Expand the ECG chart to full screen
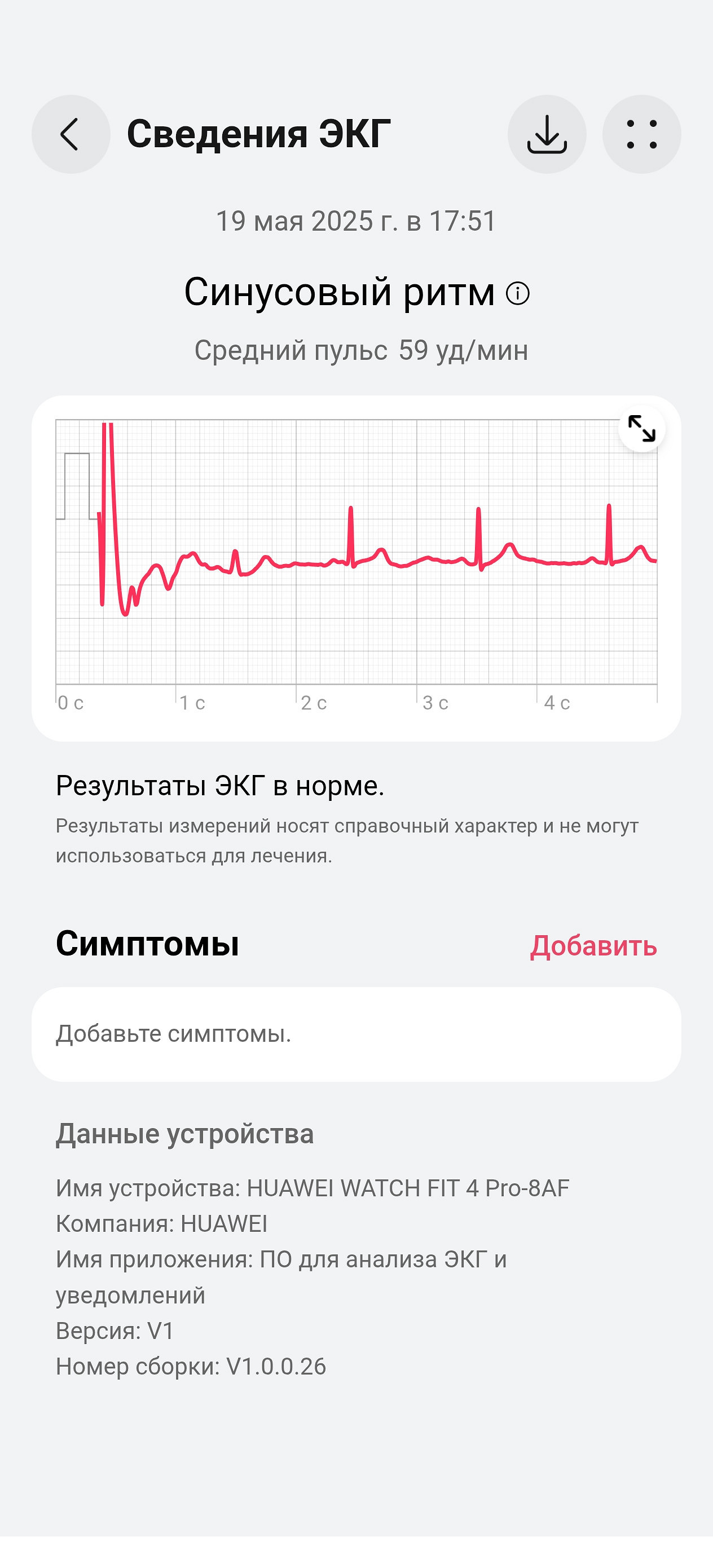Viewport: 713px width, 1568px height. (641, 429)
